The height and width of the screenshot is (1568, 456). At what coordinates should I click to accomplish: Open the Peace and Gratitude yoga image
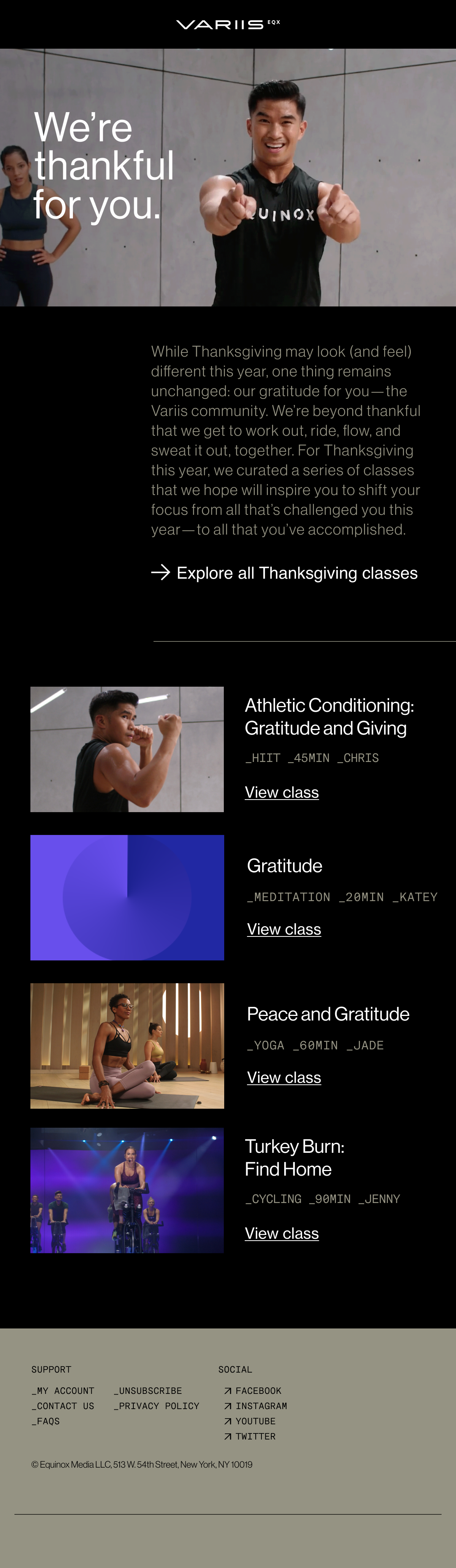pyautogui.click(x=127, y=1045)
